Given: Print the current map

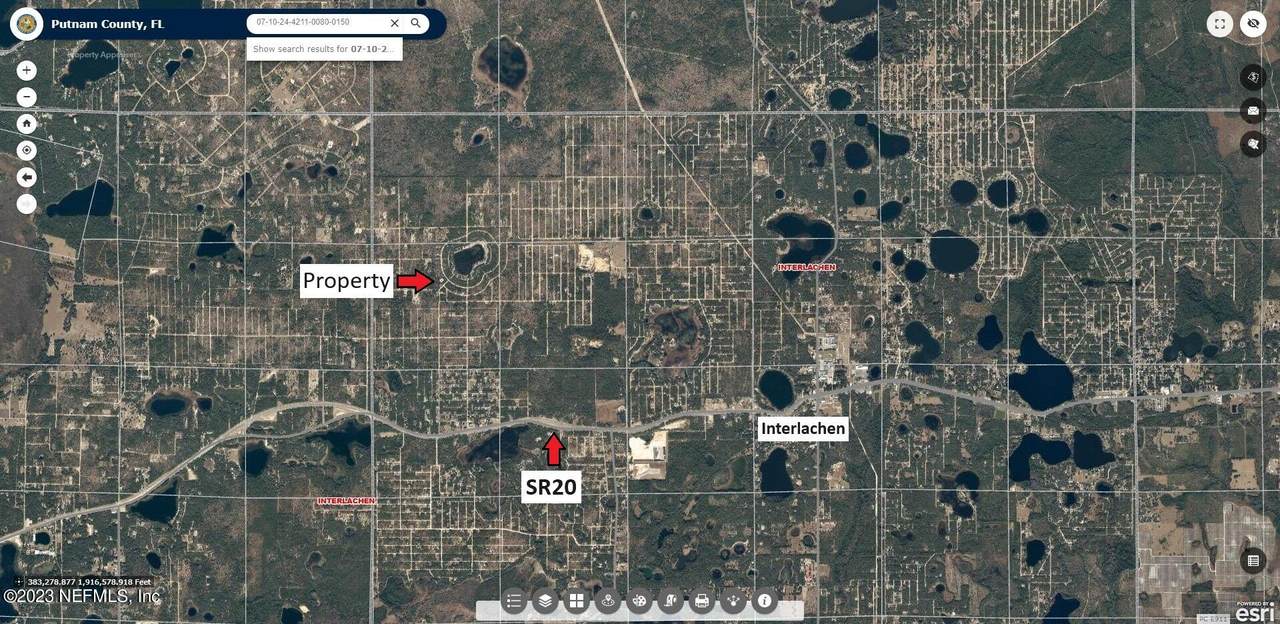Looking at the screenshot, I should pyautogui.click(x=702, y=601).
